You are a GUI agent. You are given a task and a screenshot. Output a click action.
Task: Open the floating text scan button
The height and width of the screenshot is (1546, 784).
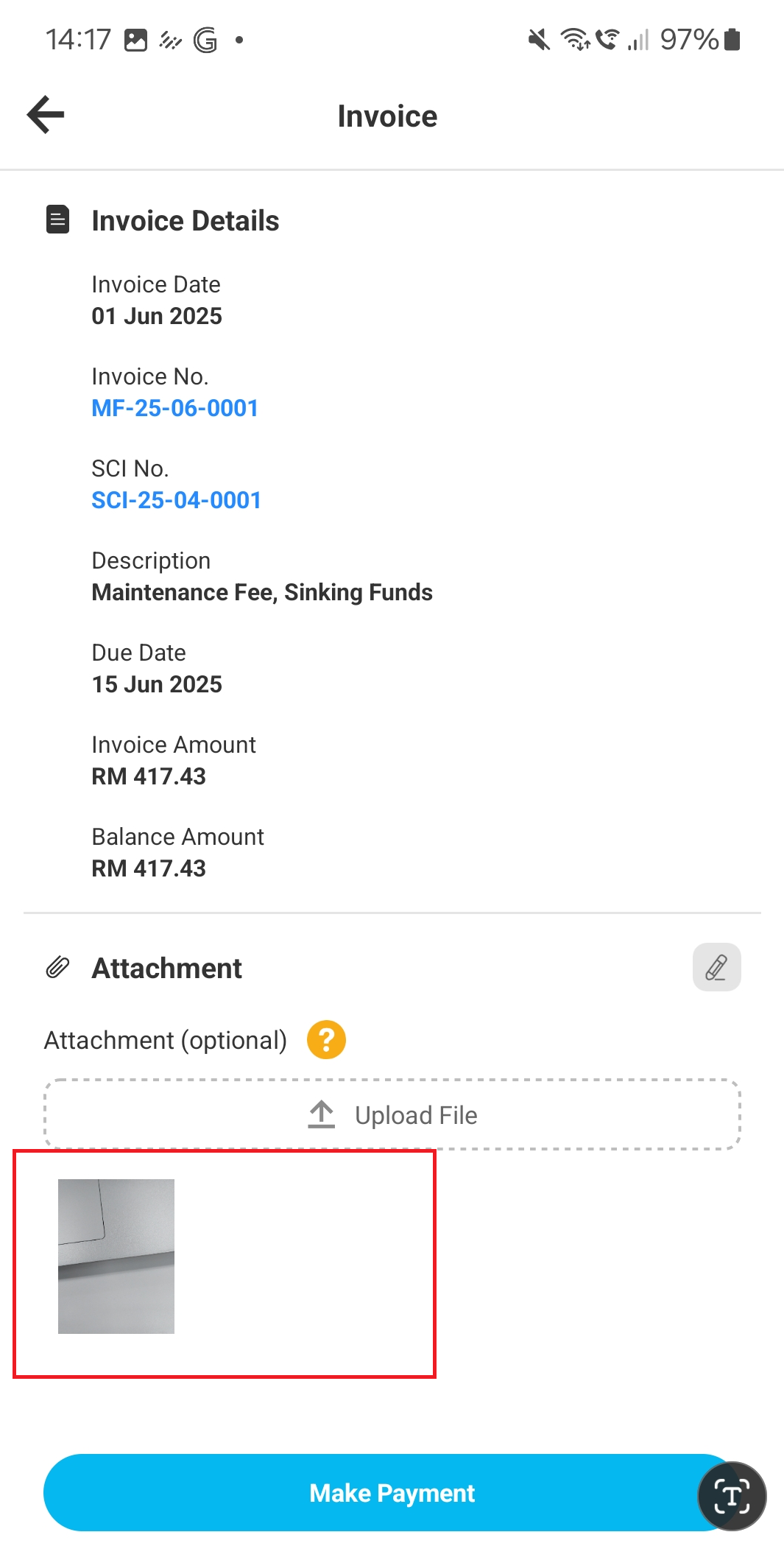(x=732, y=1496)
